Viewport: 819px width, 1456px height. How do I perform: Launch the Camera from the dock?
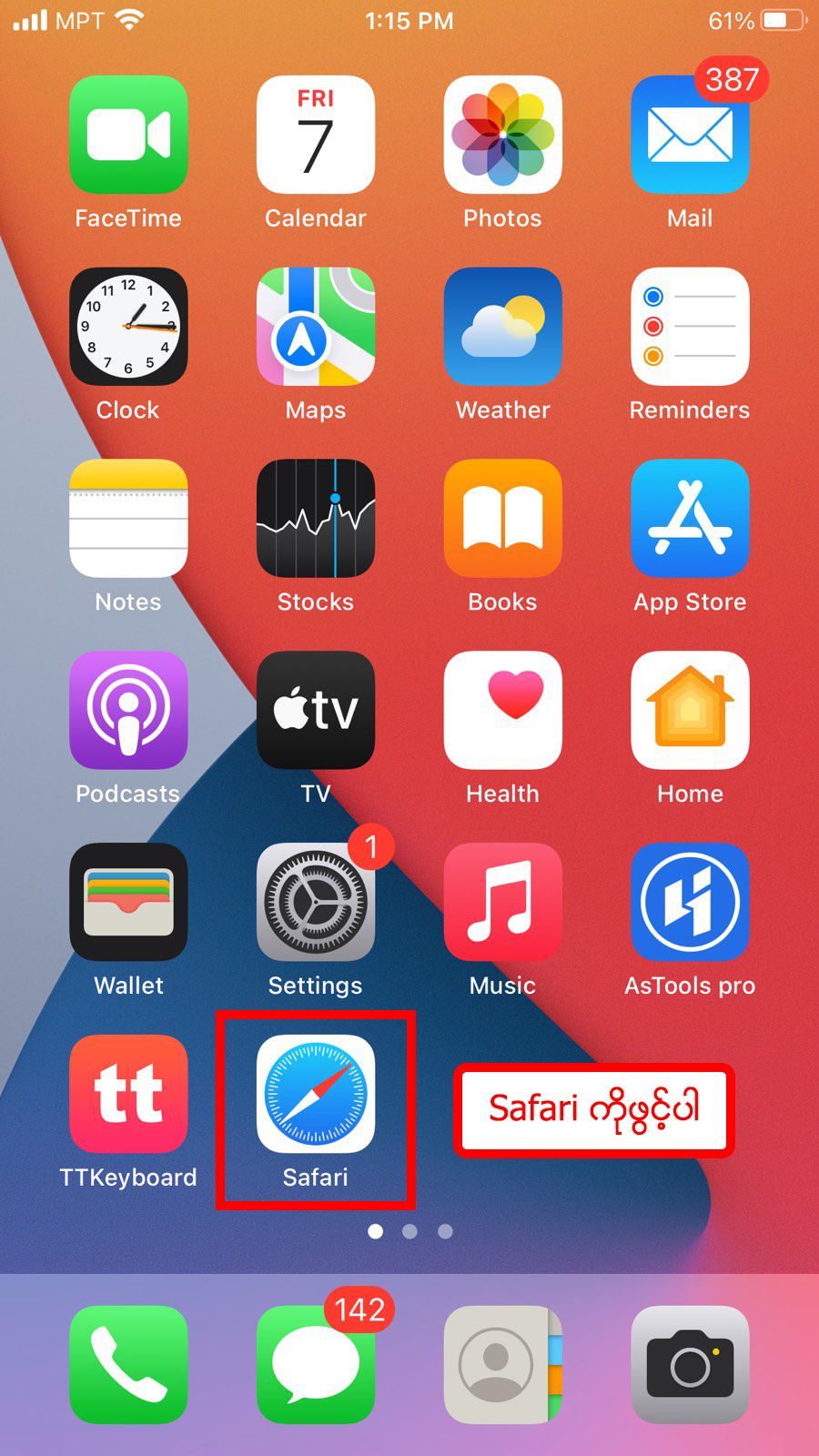pyautogui.click(x=689, y=1364)
